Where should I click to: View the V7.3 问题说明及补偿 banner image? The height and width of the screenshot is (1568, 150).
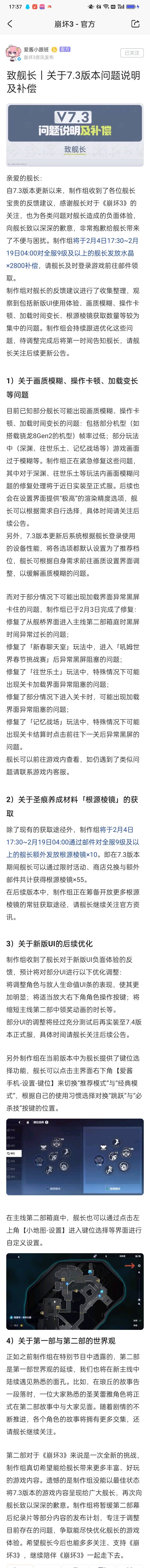(x=75, y=135)
